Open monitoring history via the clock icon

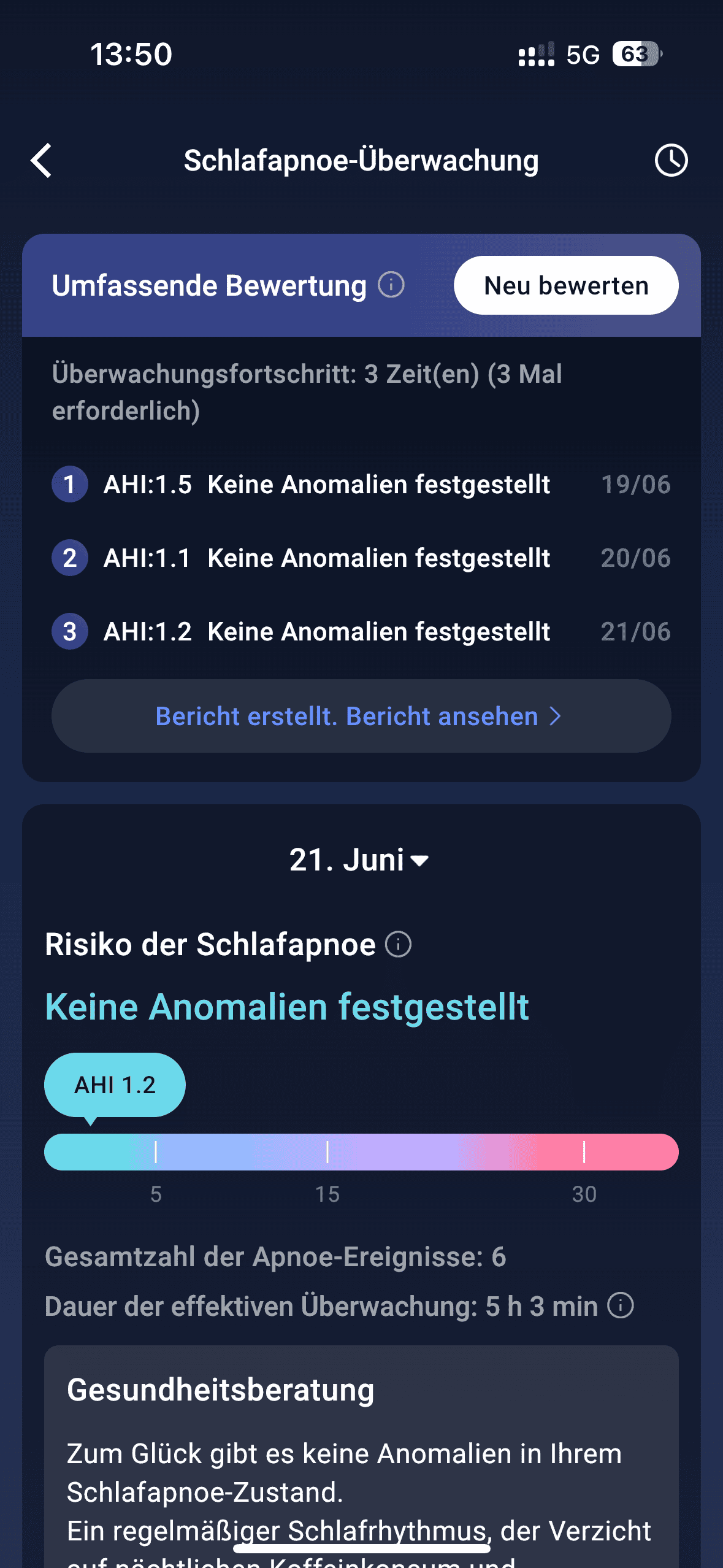click(671, 161)
